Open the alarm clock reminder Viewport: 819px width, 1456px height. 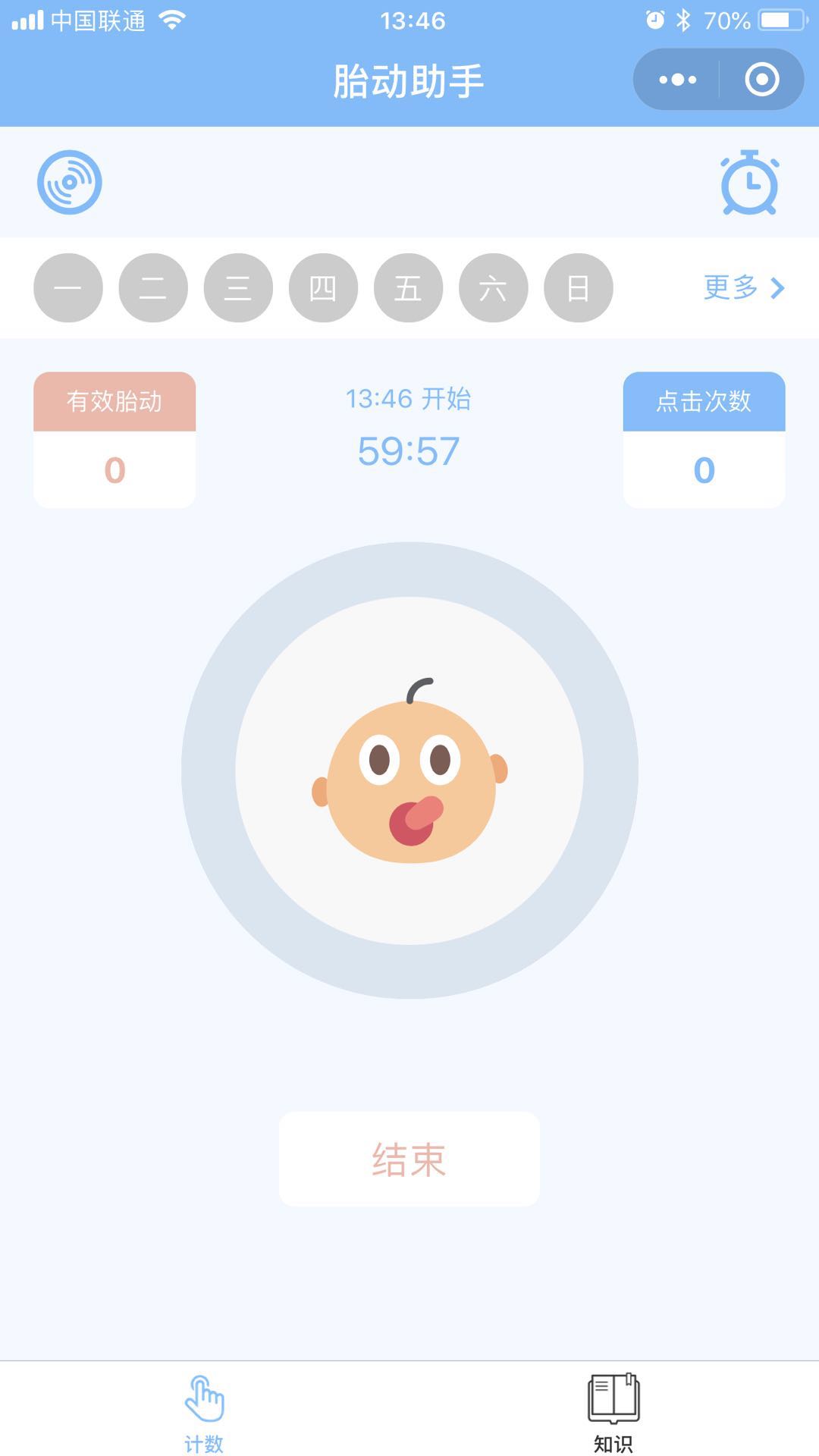click(x=749, y=183)
